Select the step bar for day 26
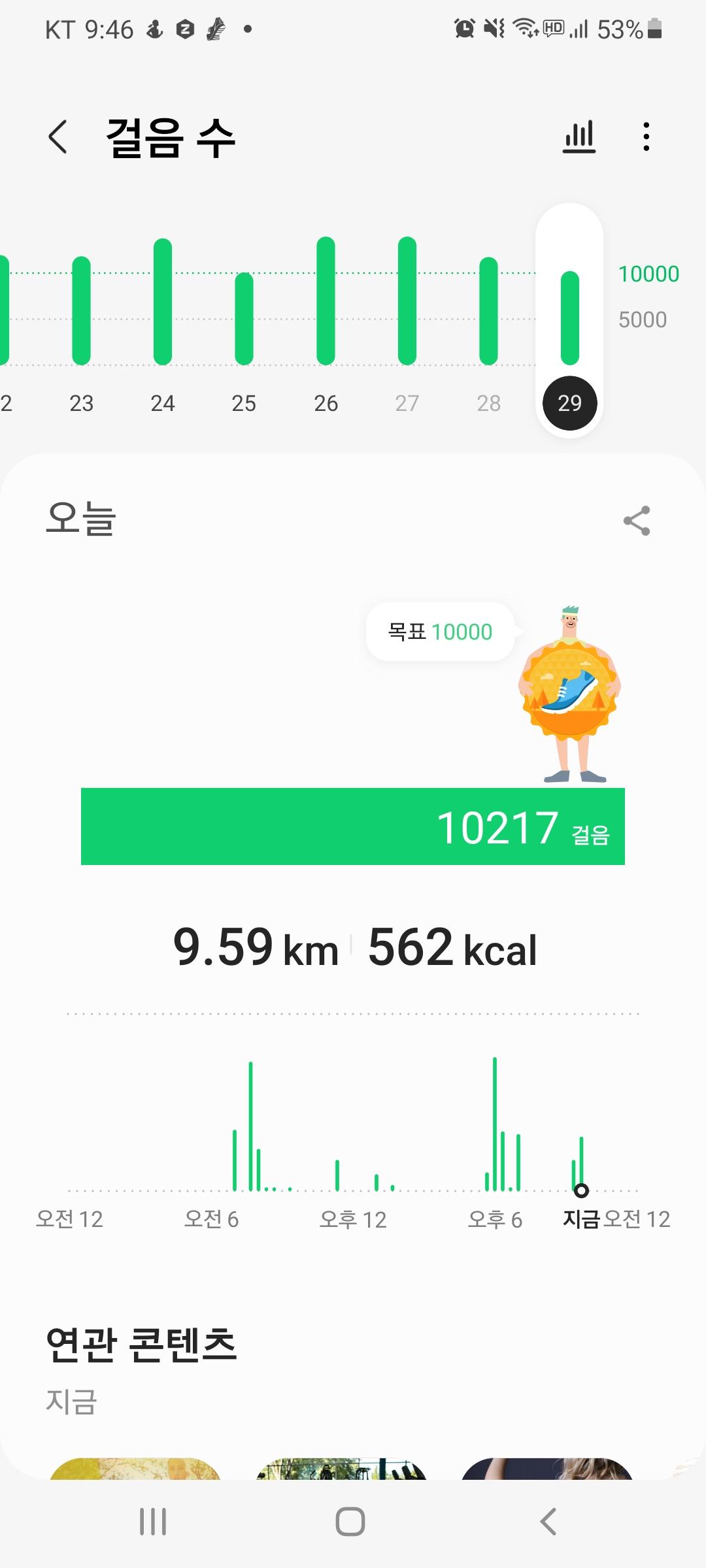Image resolution: width=706 pixels, height=1568 pixels. coord(326,301)
